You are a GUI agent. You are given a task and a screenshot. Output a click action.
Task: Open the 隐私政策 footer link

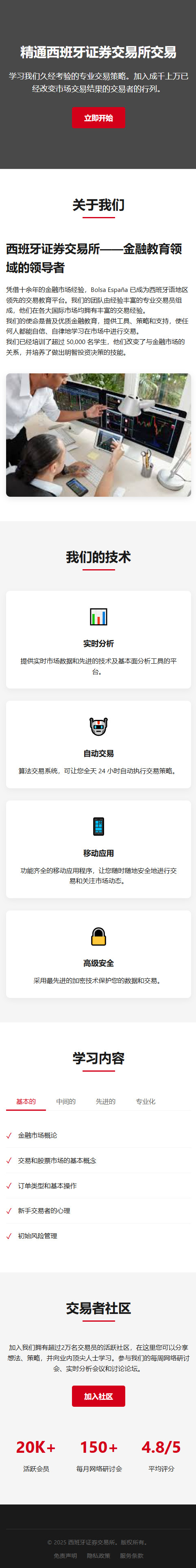coord(98,1555)
